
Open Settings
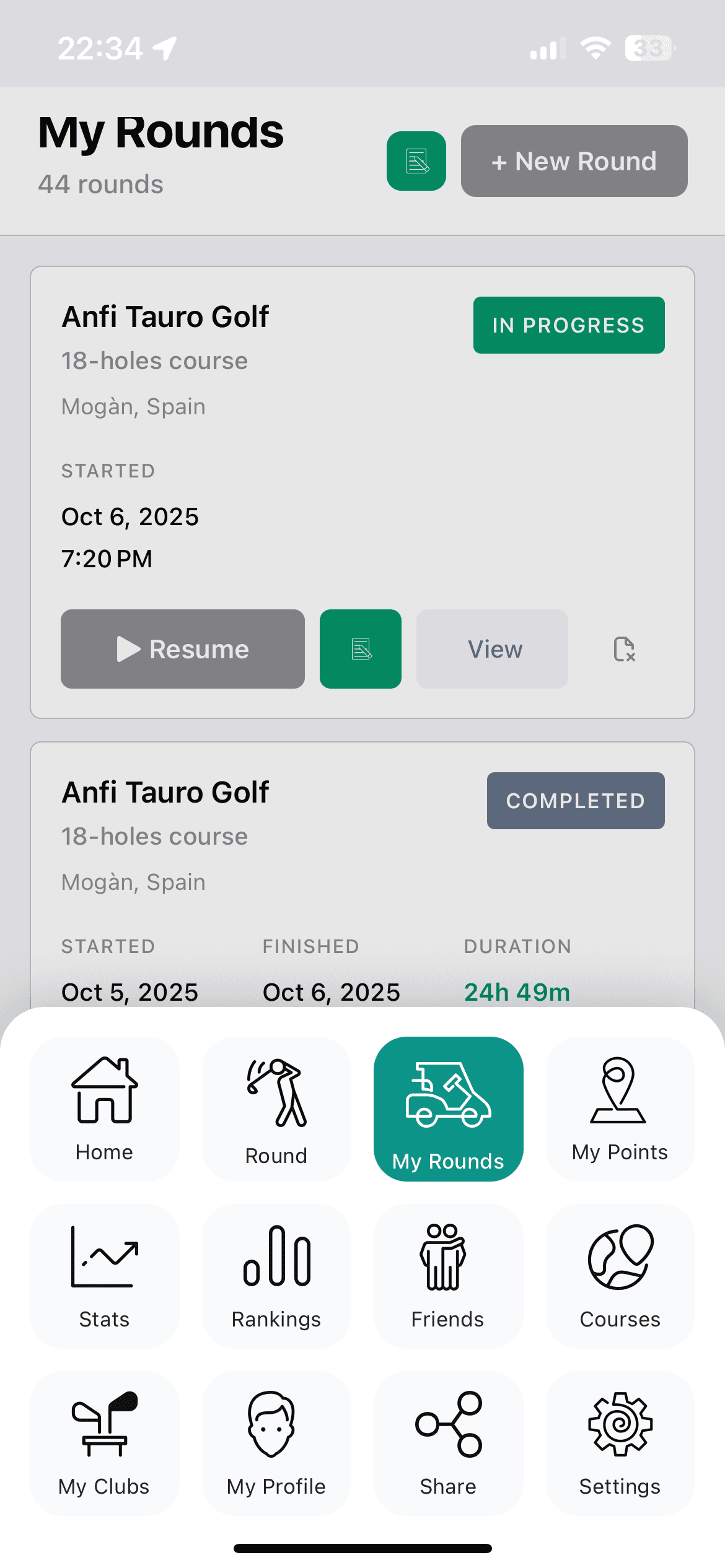[620, 1443]
